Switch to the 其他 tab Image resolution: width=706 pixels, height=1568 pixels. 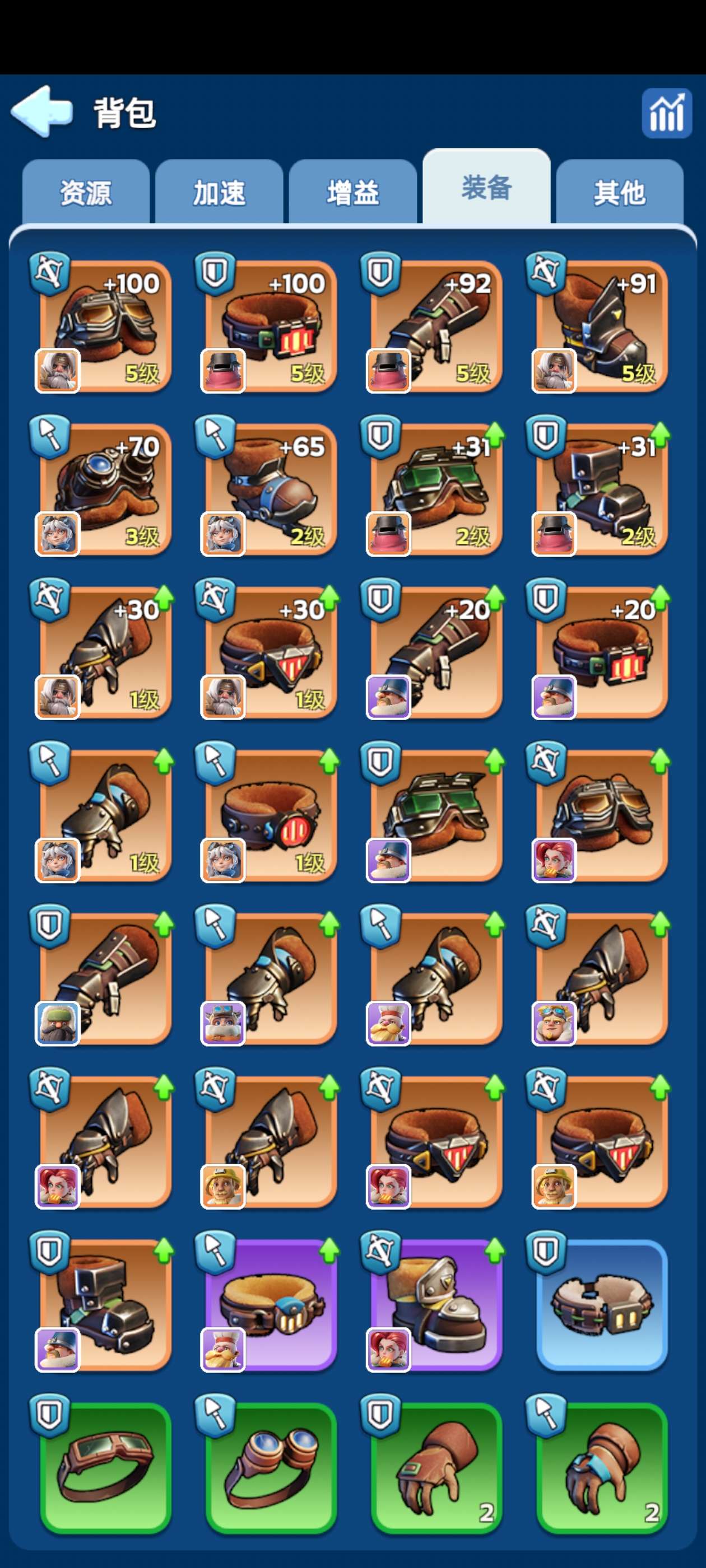(x=620, y=193)
